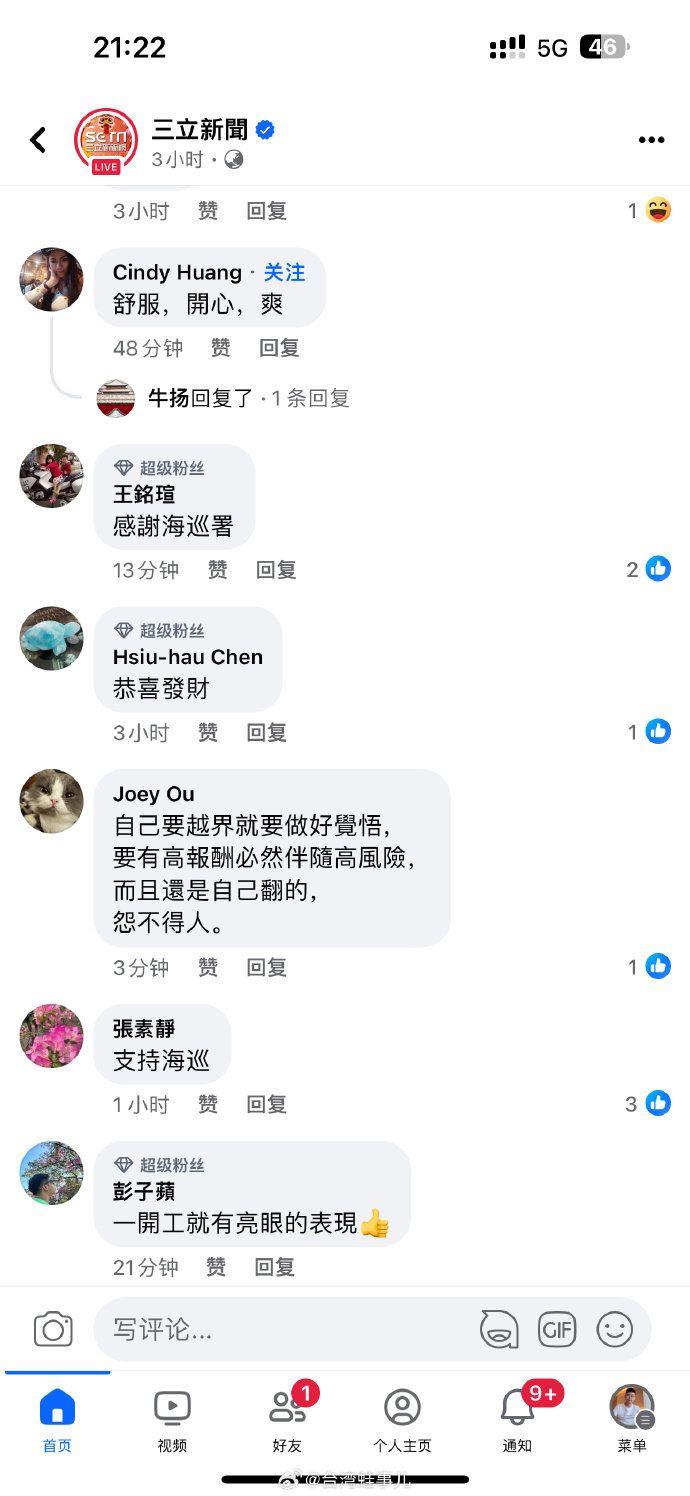Image resolution: width=690 pixels, height=1496 pixels.
Task: Like 彭子蘋's comment
Action: click(x=216, y=1267)
